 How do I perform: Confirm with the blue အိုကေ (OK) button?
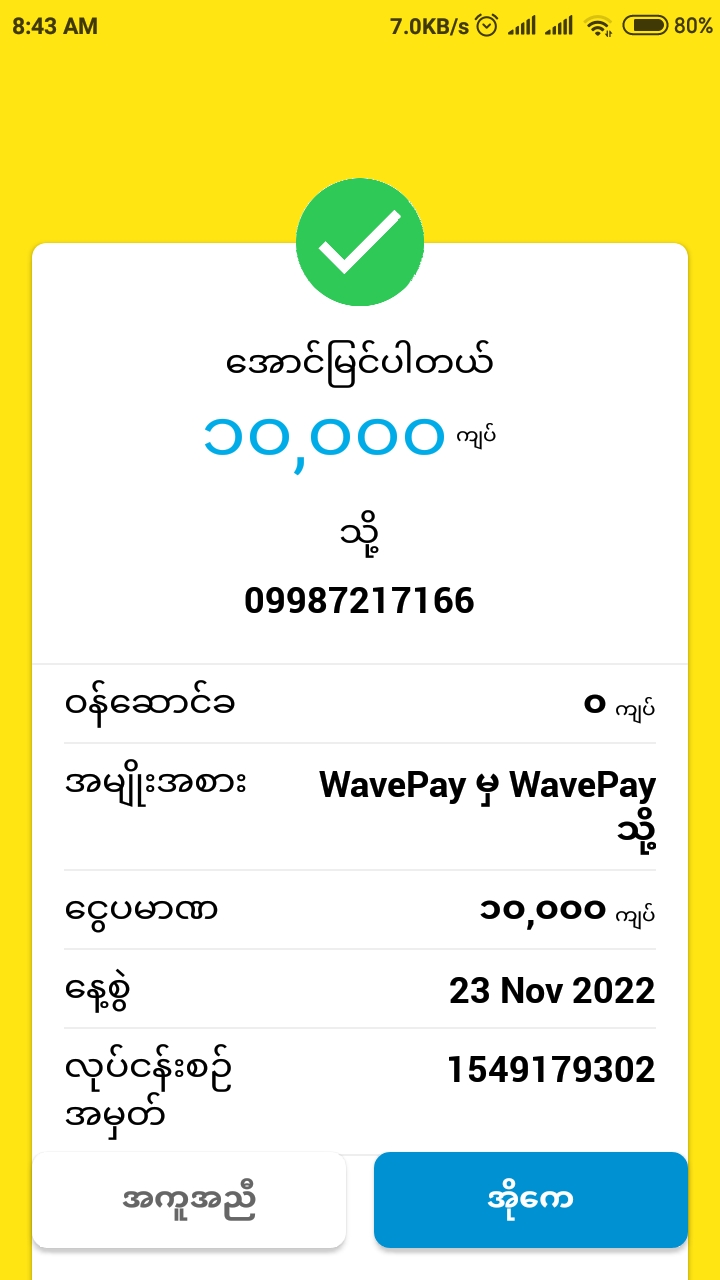pos(531,1200)
